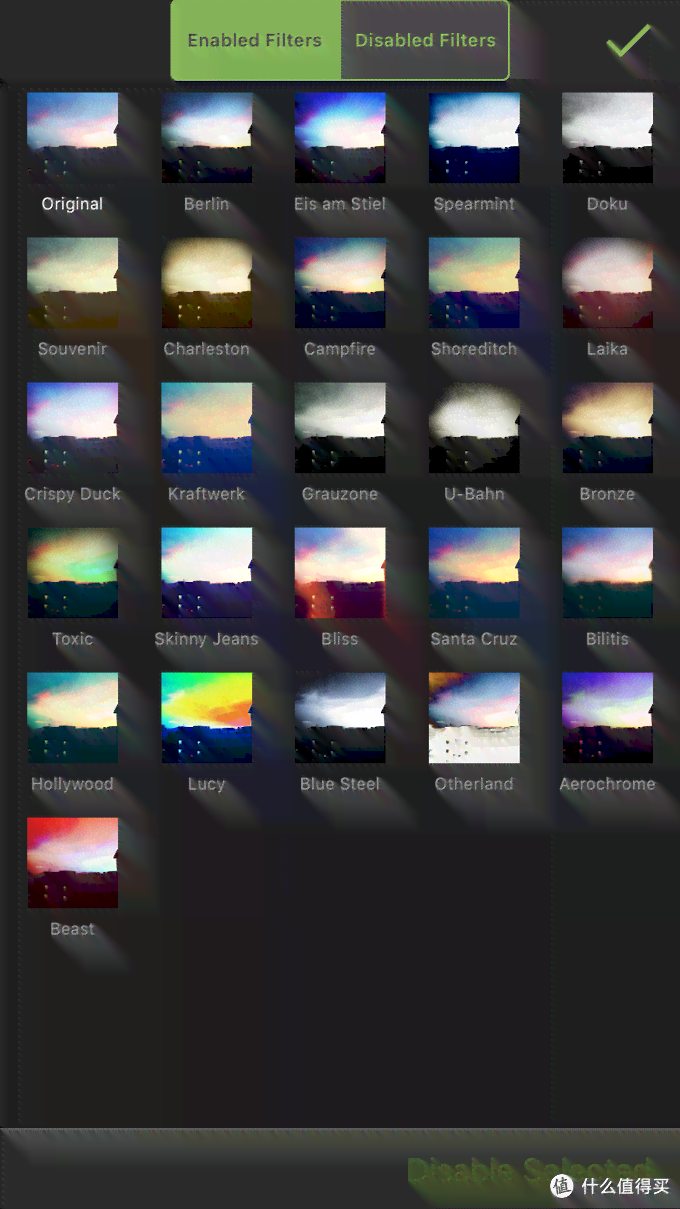Select the Original filter thumbnail
The image size is (680, 1209).
(72, 138)
